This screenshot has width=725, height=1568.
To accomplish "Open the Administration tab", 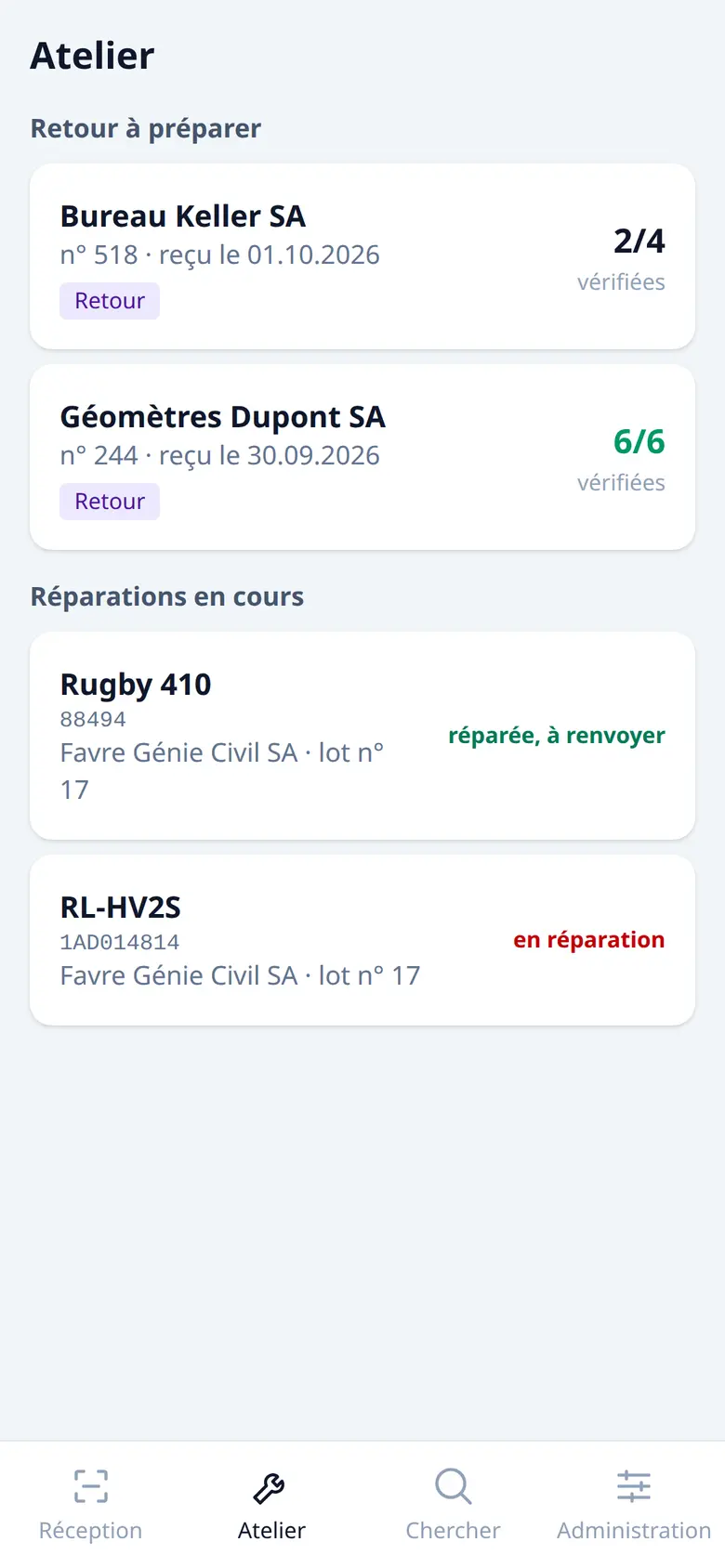I will coord(634,1505).
